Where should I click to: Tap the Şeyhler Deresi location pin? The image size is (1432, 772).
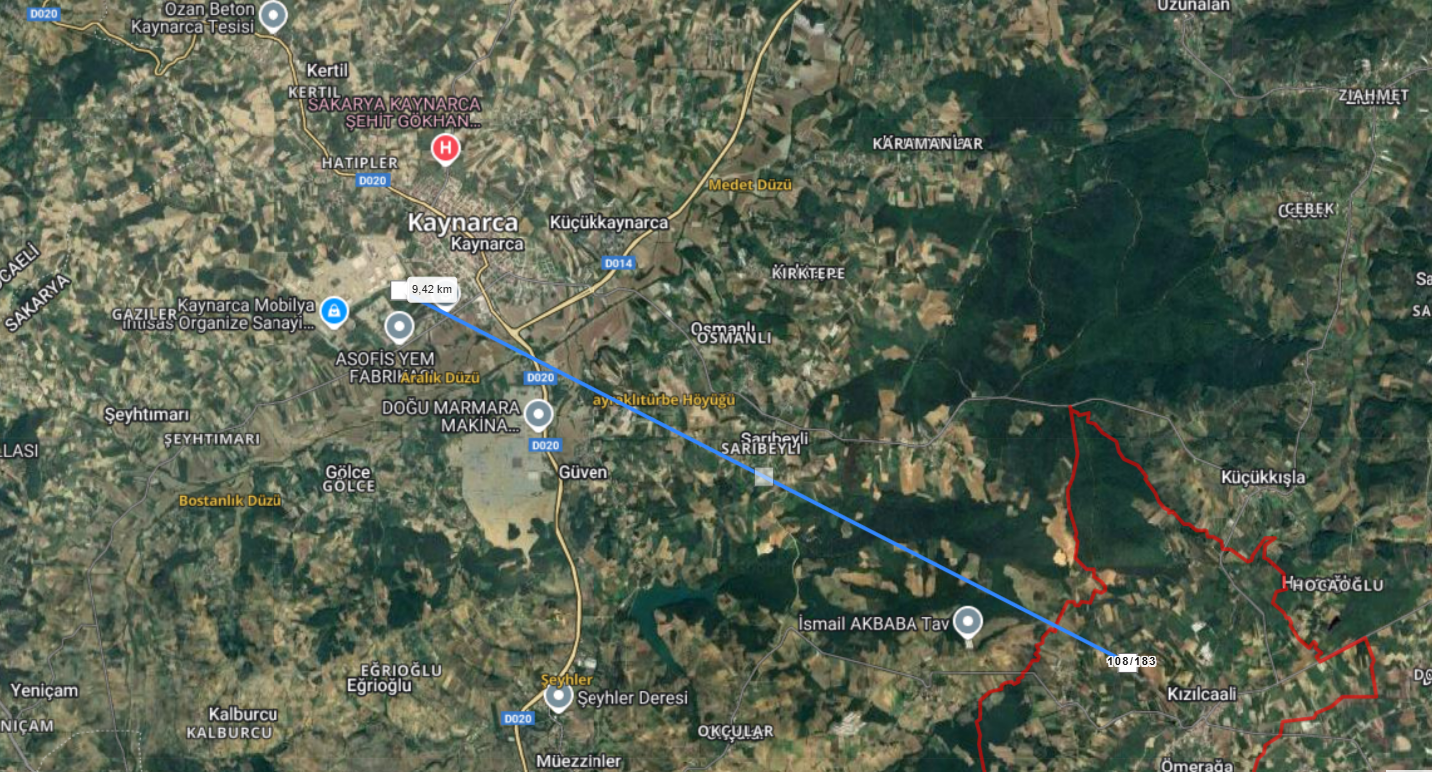click(558, 696)
